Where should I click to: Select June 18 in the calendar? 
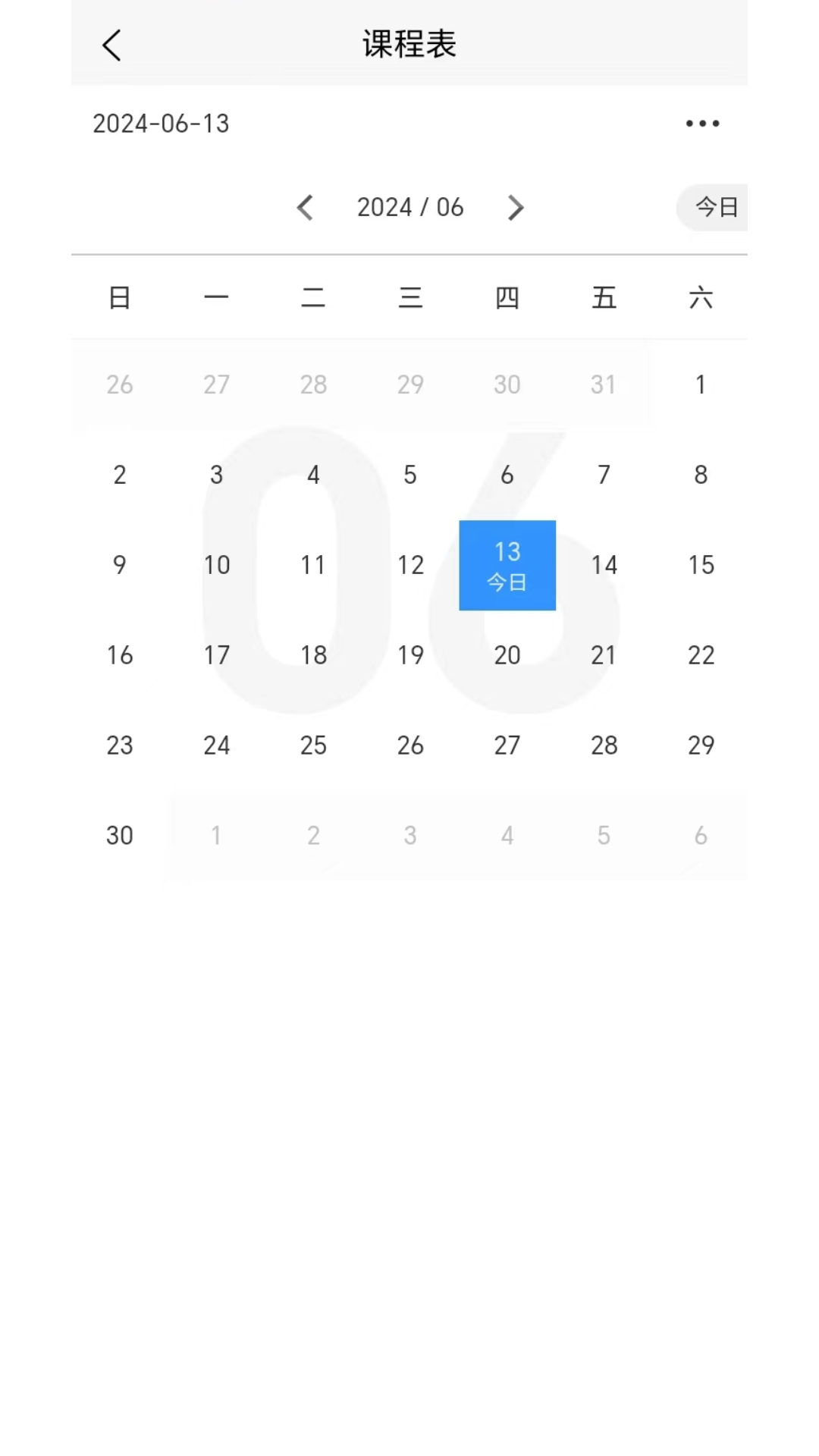tap(313, 655)
